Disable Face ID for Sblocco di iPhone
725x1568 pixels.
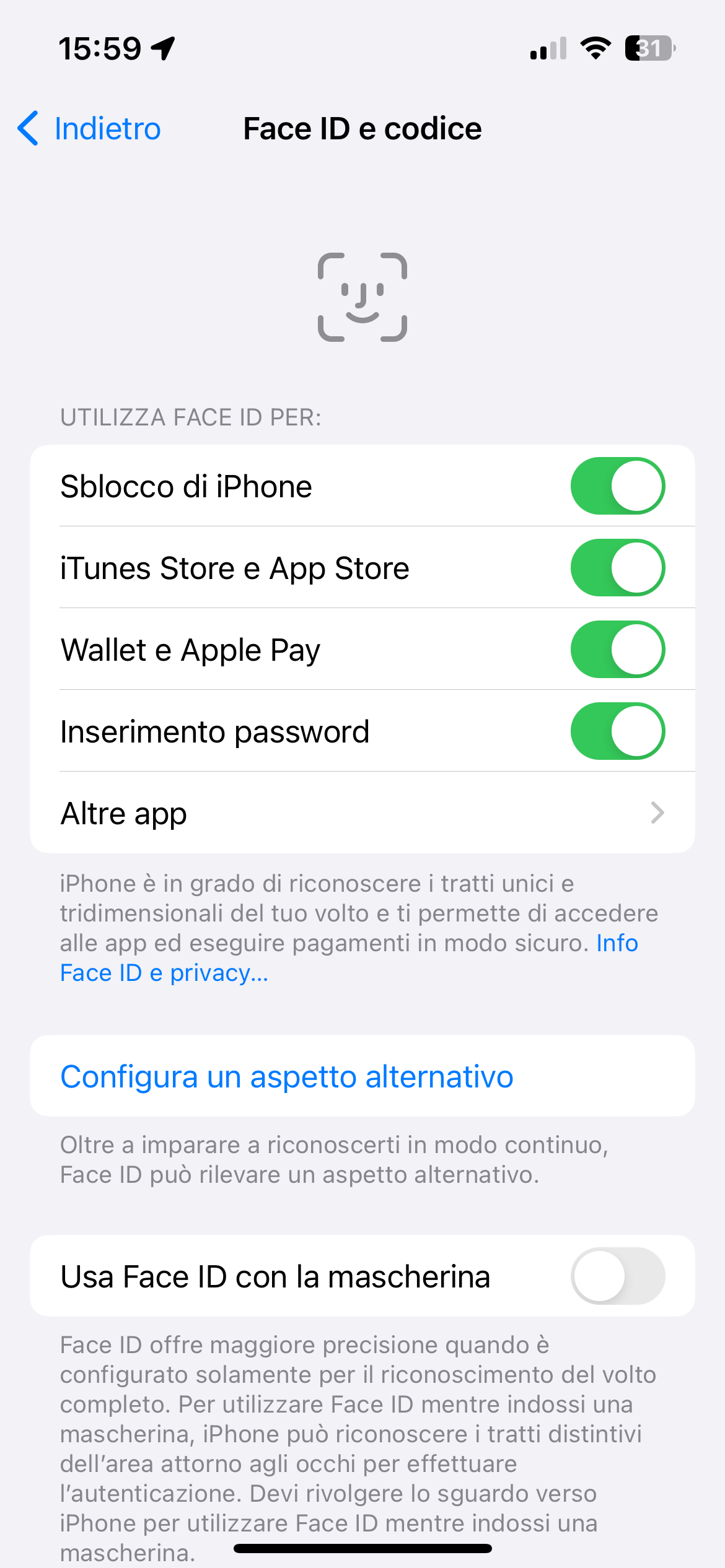pos(618,486)
